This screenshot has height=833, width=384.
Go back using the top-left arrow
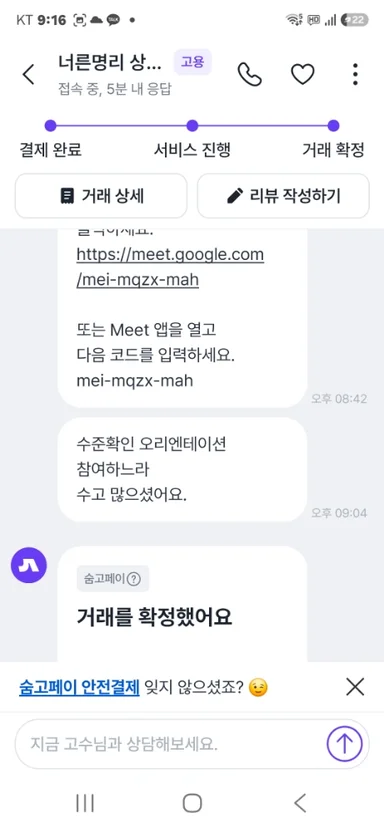point(29,74)
